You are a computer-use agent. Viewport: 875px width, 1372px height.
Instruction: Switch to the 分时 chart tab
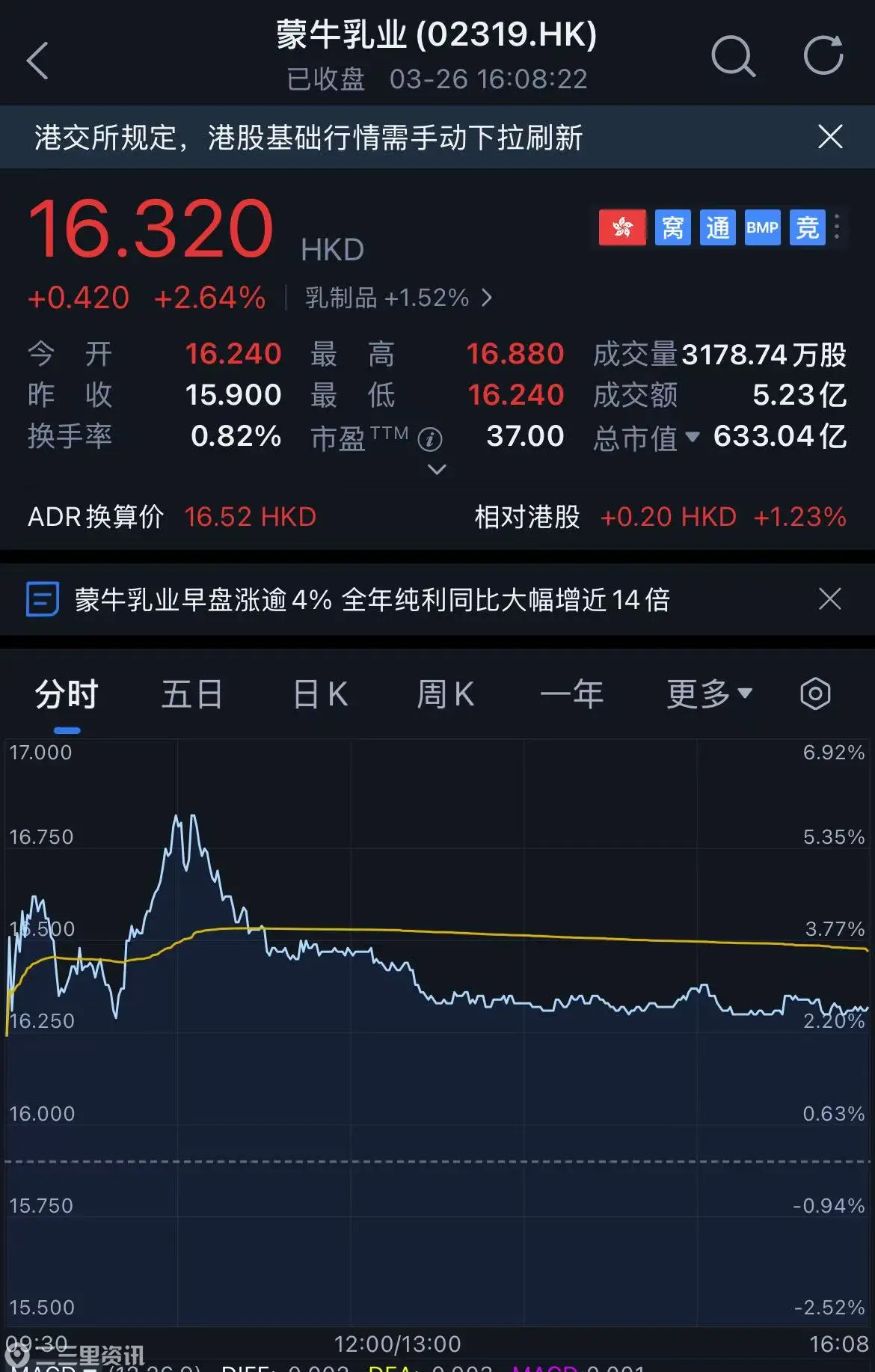click(x=67, y=694)
